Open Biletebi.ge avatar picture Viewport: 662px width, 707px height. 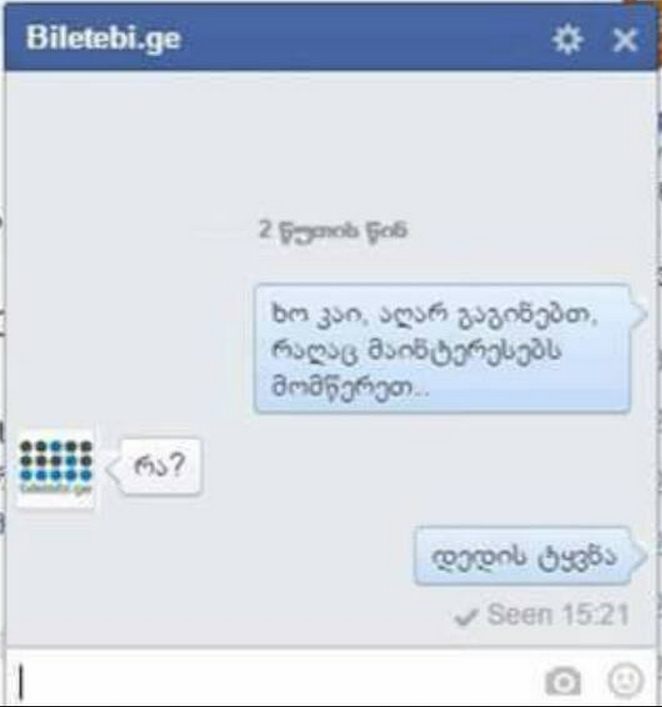[x=56, y=469]
